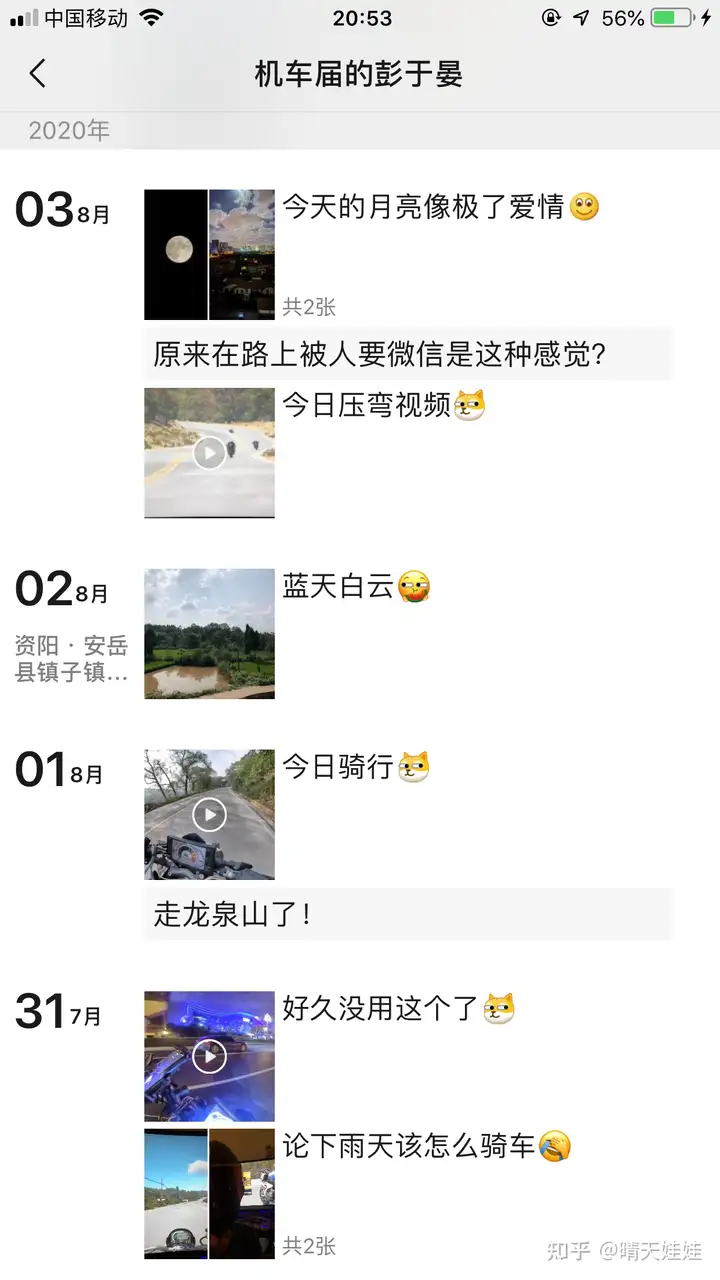Open the moon photo thumbnail
This screenshot has width=720, height=1280.
pyautogui.click(x=175, y=252)
